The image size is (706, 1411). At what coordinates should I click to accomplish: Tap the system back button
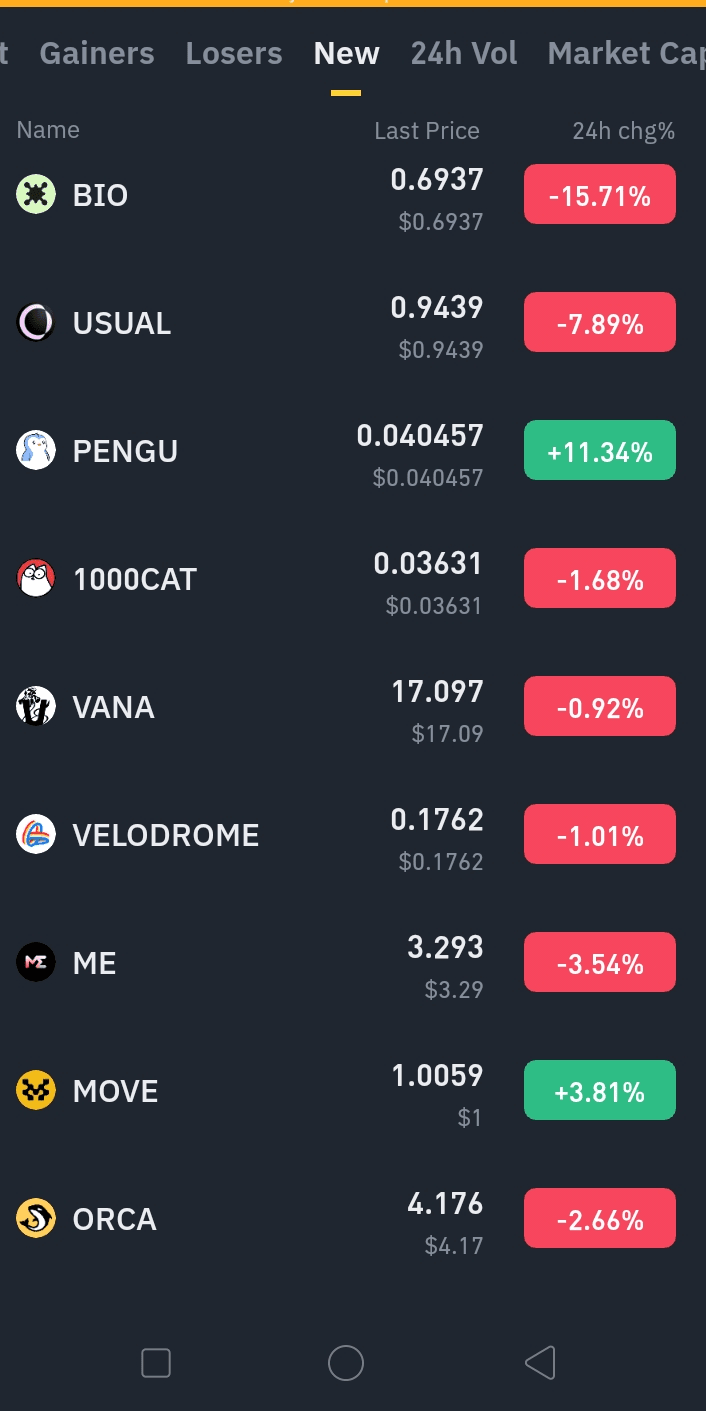click(540, 1362)
